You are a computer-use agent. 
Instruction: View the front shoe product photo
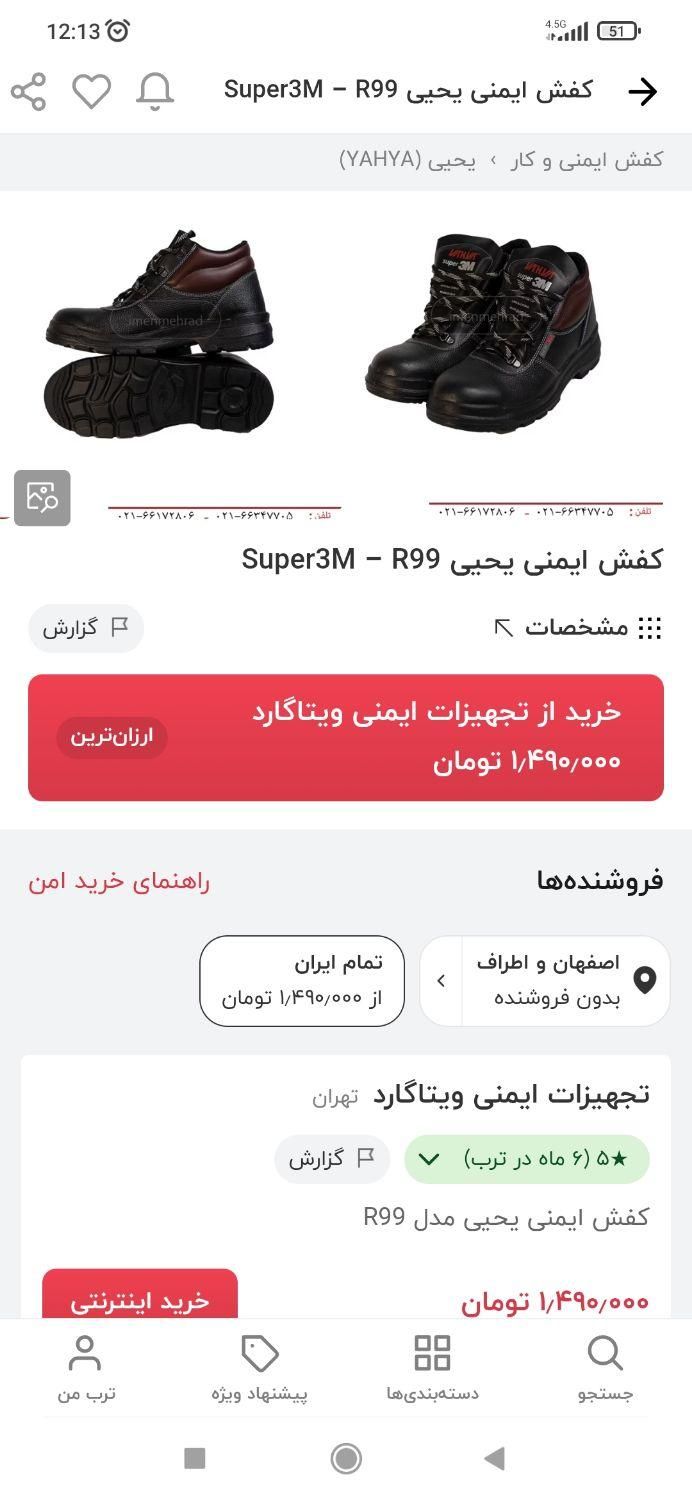tap(485, 330)
